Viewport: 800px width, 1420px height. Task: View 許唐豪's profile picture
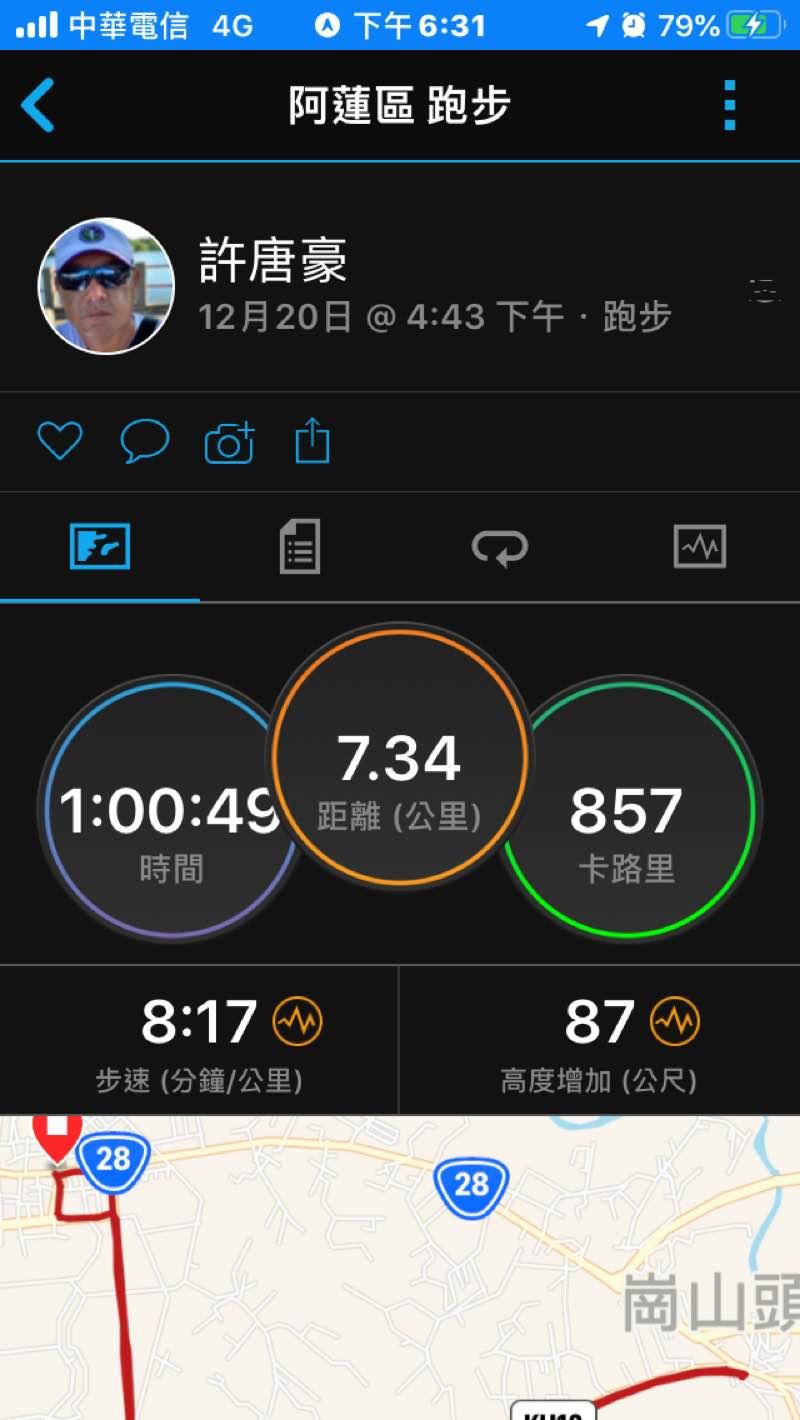tap(106, 286)
